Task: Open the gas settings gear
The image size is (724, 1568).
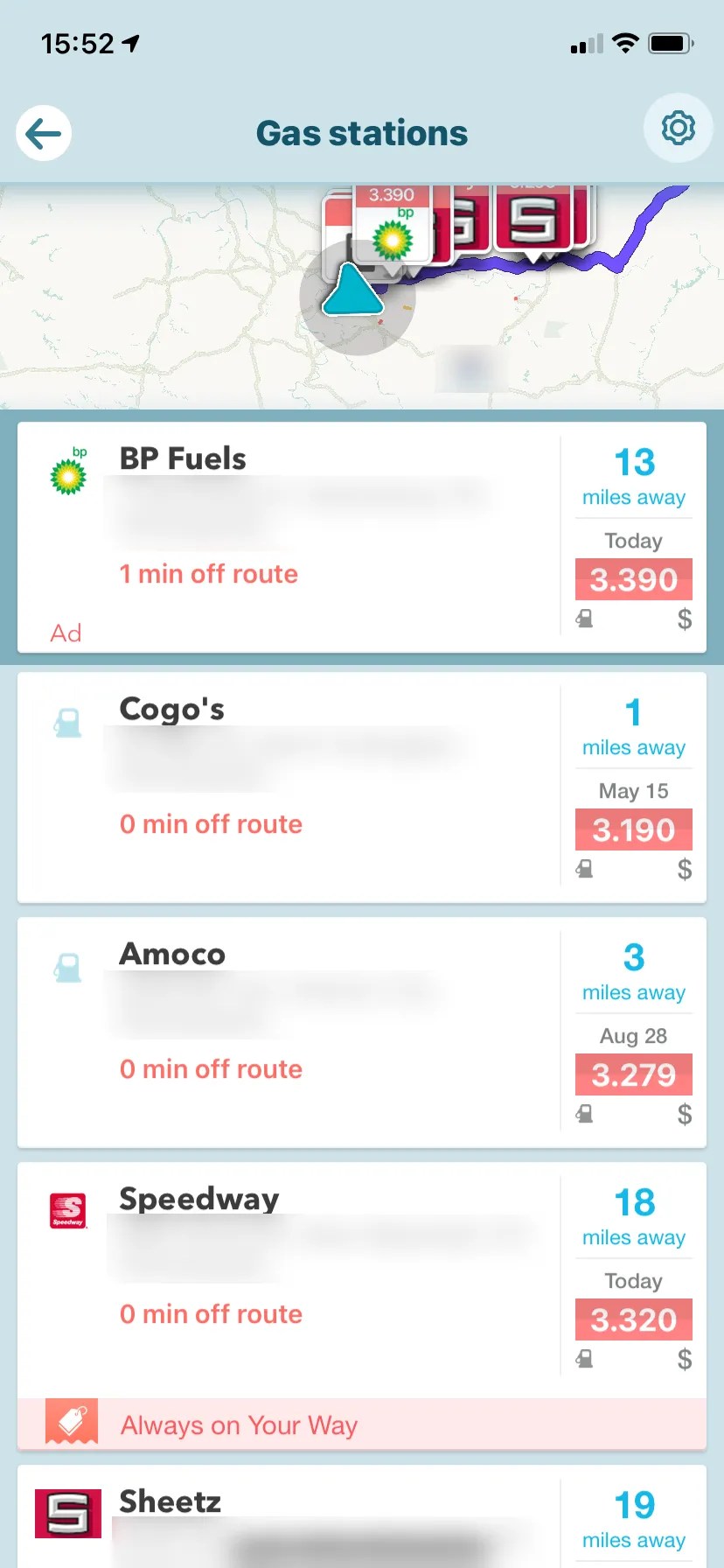Action: [678, 128]
